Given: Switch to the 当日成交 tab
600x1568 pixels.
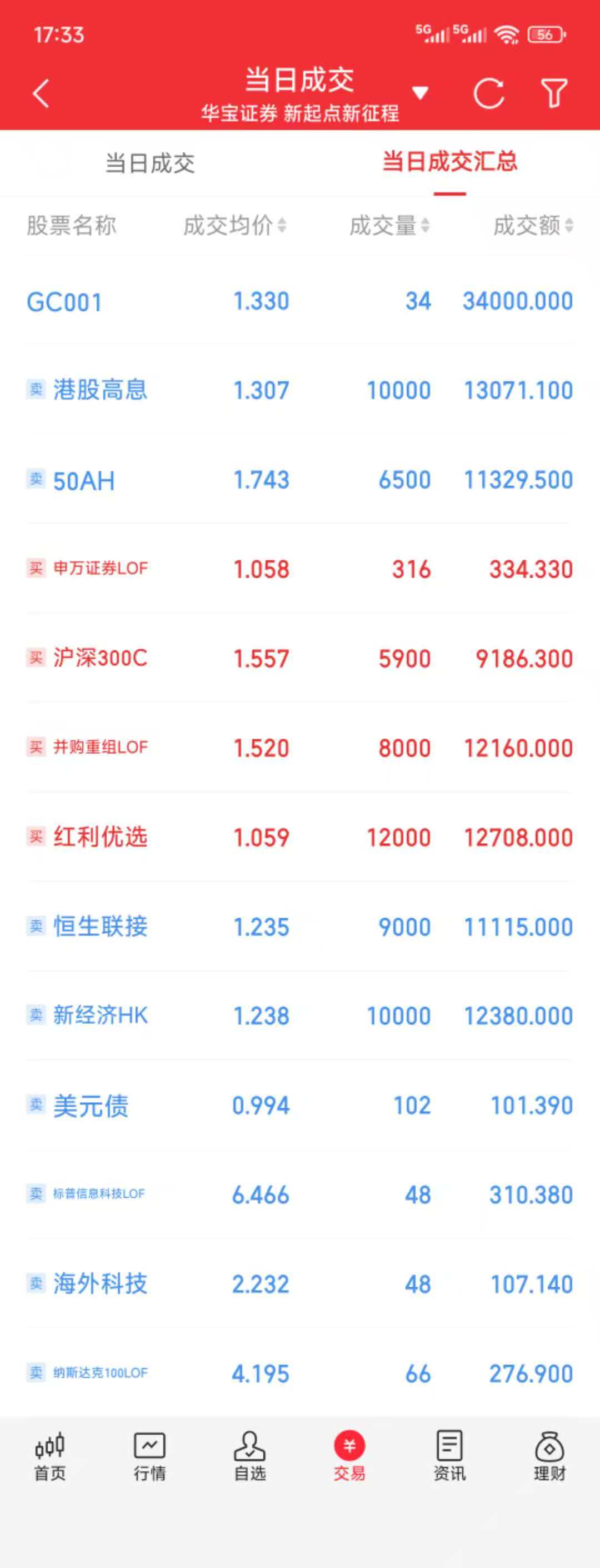Looking at the screenshot, I should 149,163.
